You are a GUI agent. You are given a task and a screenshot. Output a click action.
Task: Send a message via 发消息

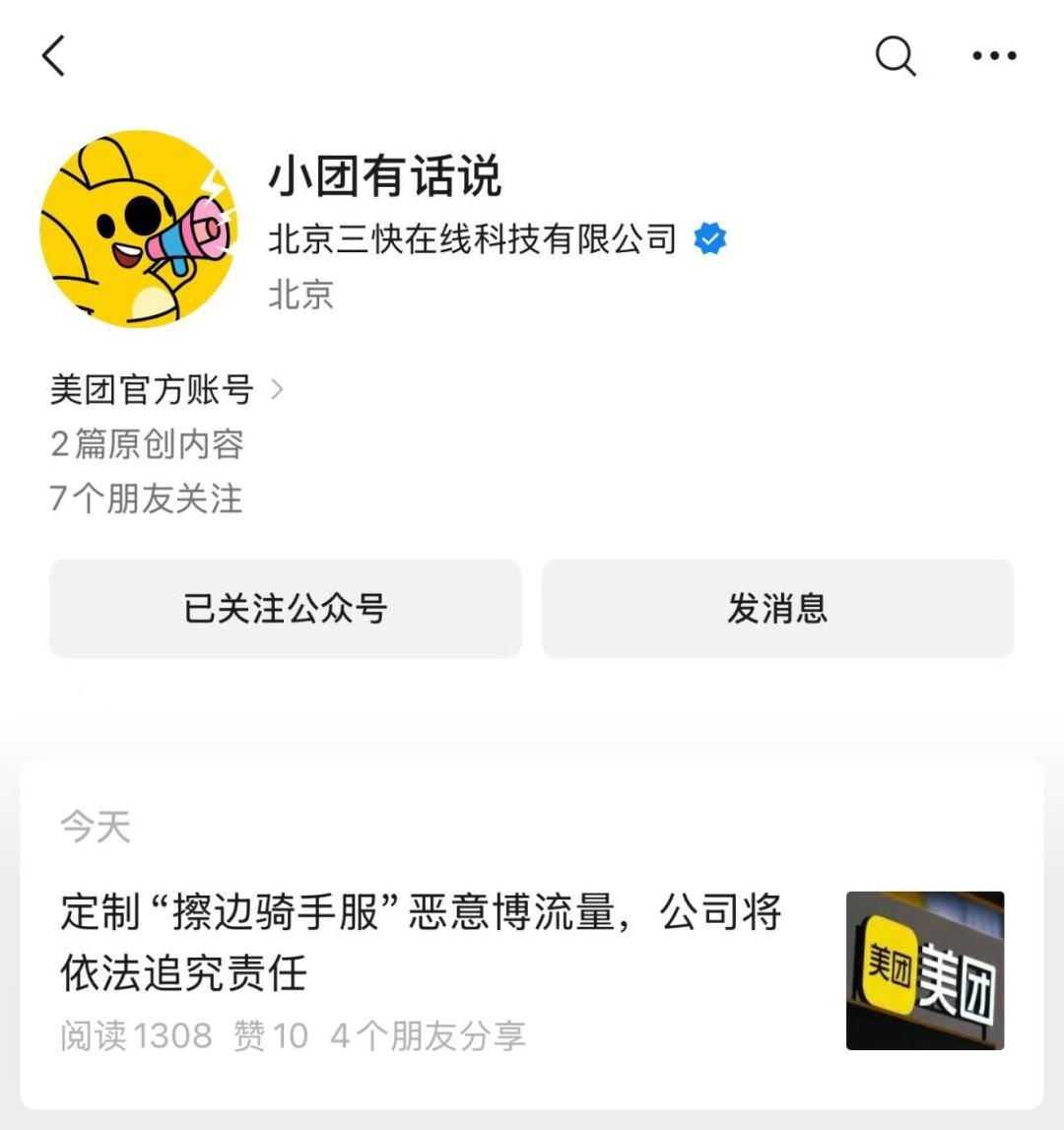pyautogui.click(x=777, y=609)
